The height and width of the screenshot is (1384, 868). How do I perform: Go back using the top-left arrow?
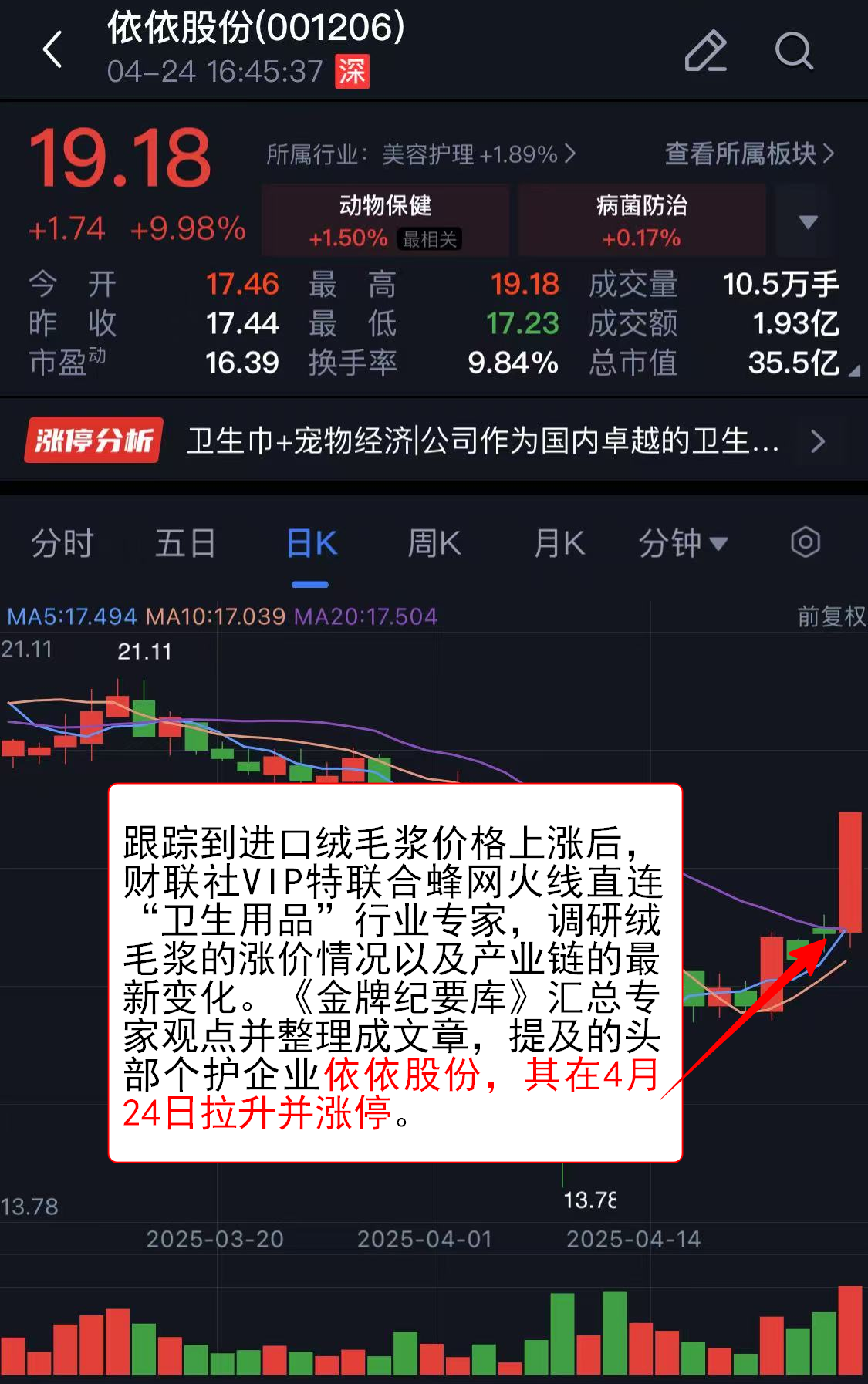pyautogui.click(x=52, y=50)
